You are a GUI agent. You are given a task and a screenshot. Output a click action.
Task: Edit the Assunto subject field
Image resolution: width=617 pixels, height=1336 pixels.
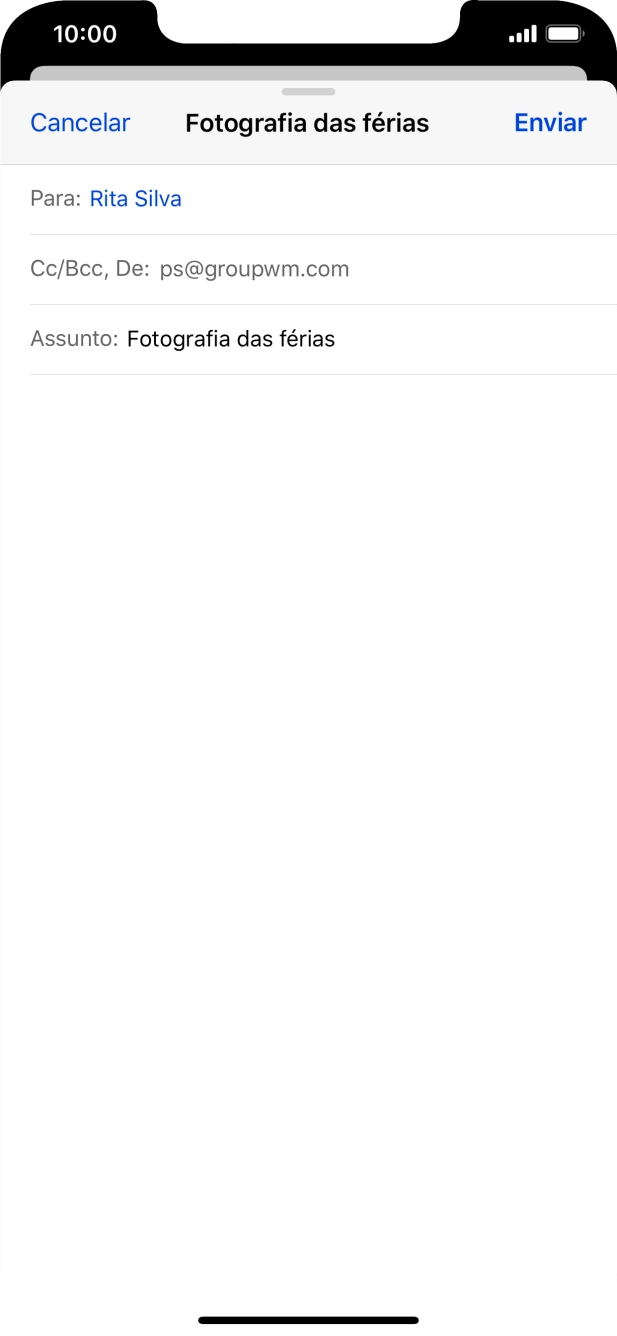[231, 339]
